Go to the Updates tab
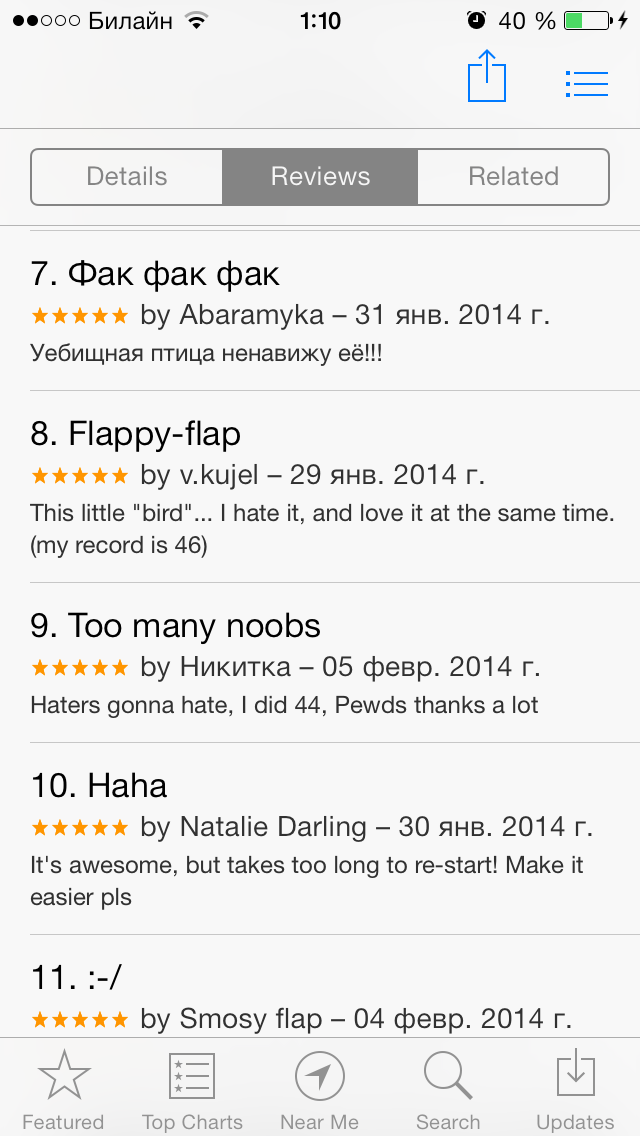Screen dimensions: 640x1136 [x=575, y=1089]
